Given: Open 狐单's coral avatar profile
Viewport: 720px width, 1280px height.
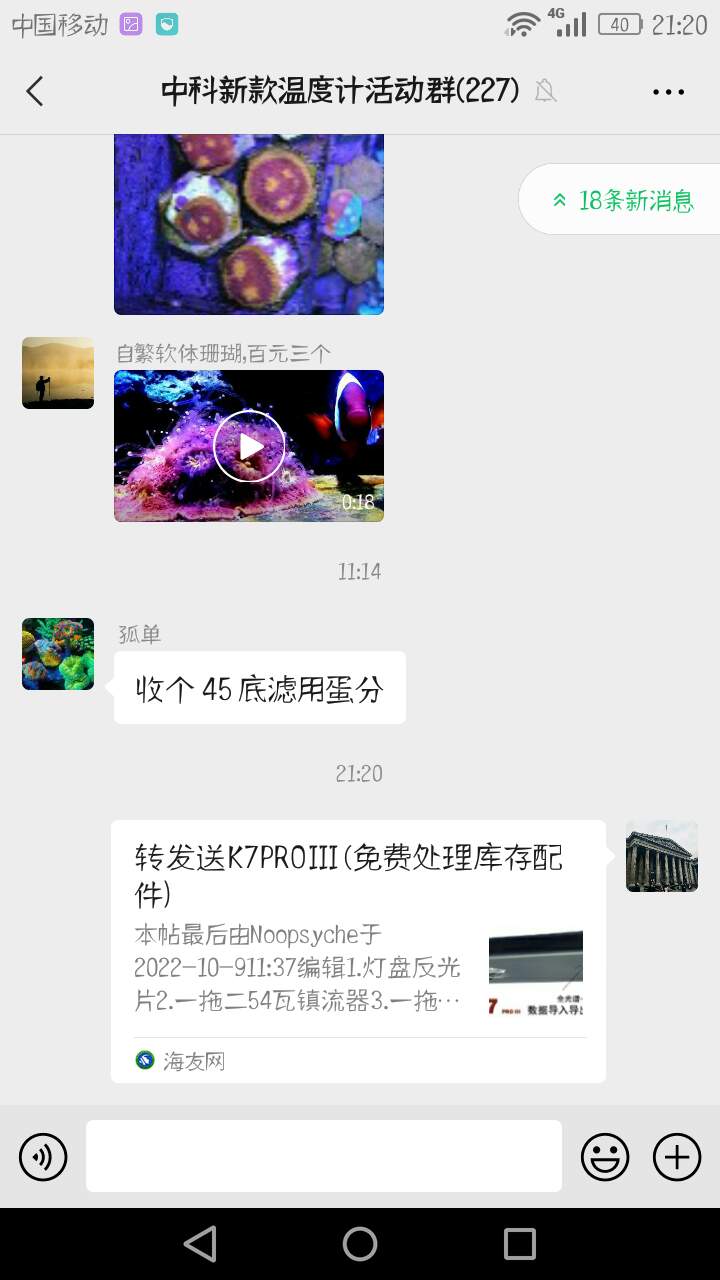Looking at the screenshot, I should coord(58,654).
